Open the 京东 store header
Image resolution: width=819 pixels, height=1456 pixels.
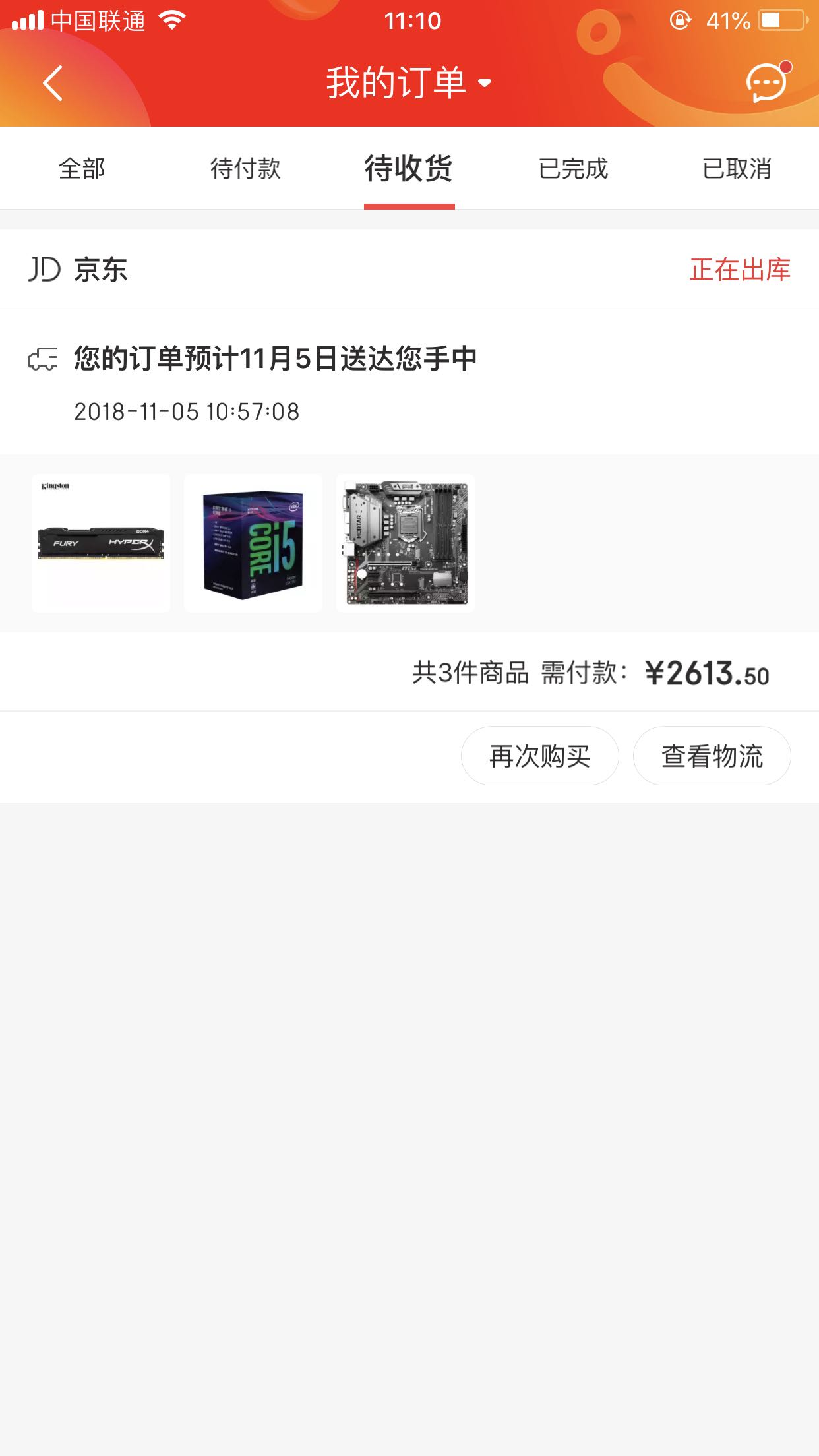click(79, 270)
